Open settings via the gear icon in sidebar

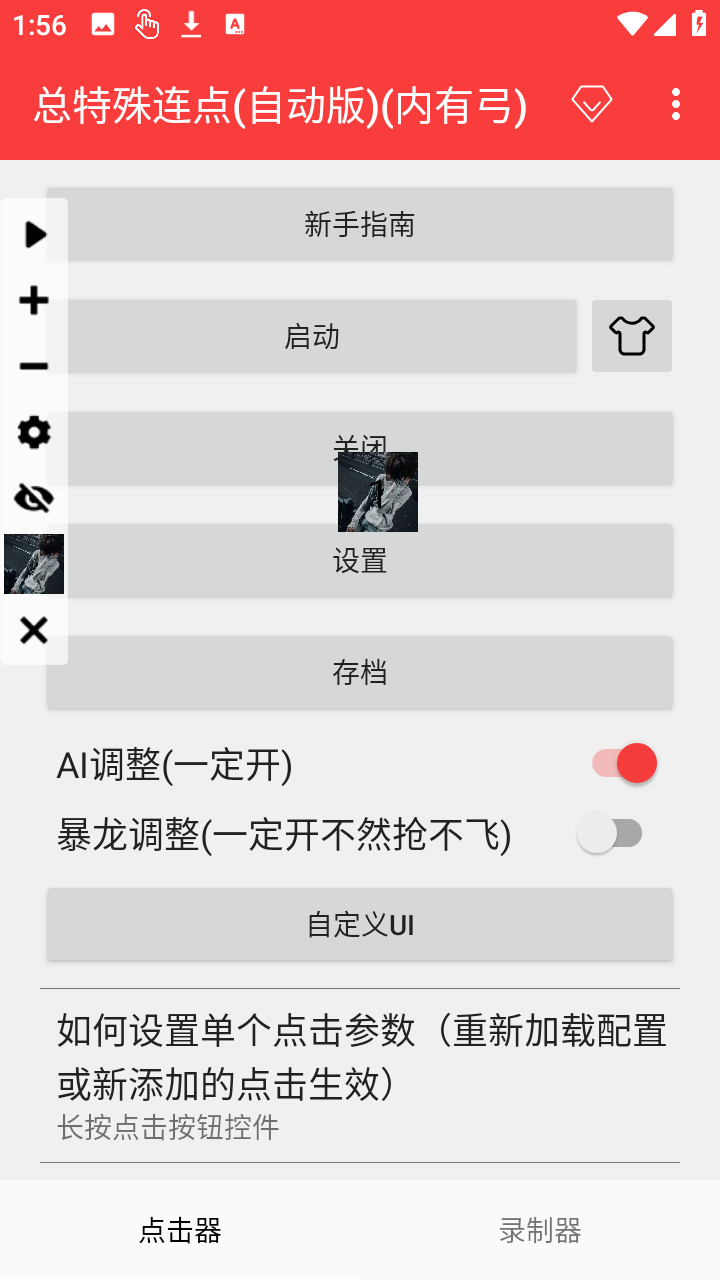click(33, 433)
